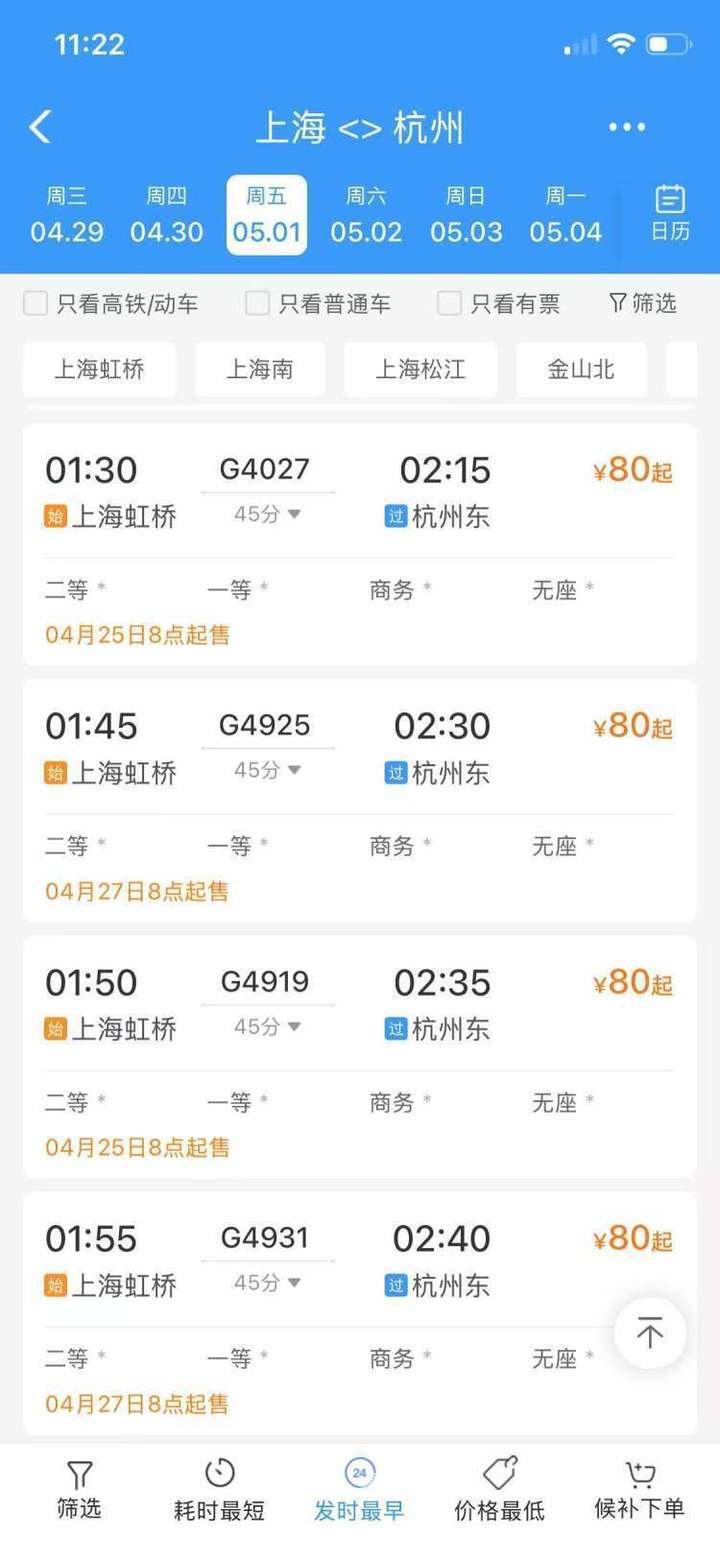Viewport: 720px width, 1559px height.
Task: Expand the 45分 stops dropdown for G4919
Action: [268, 1027]
